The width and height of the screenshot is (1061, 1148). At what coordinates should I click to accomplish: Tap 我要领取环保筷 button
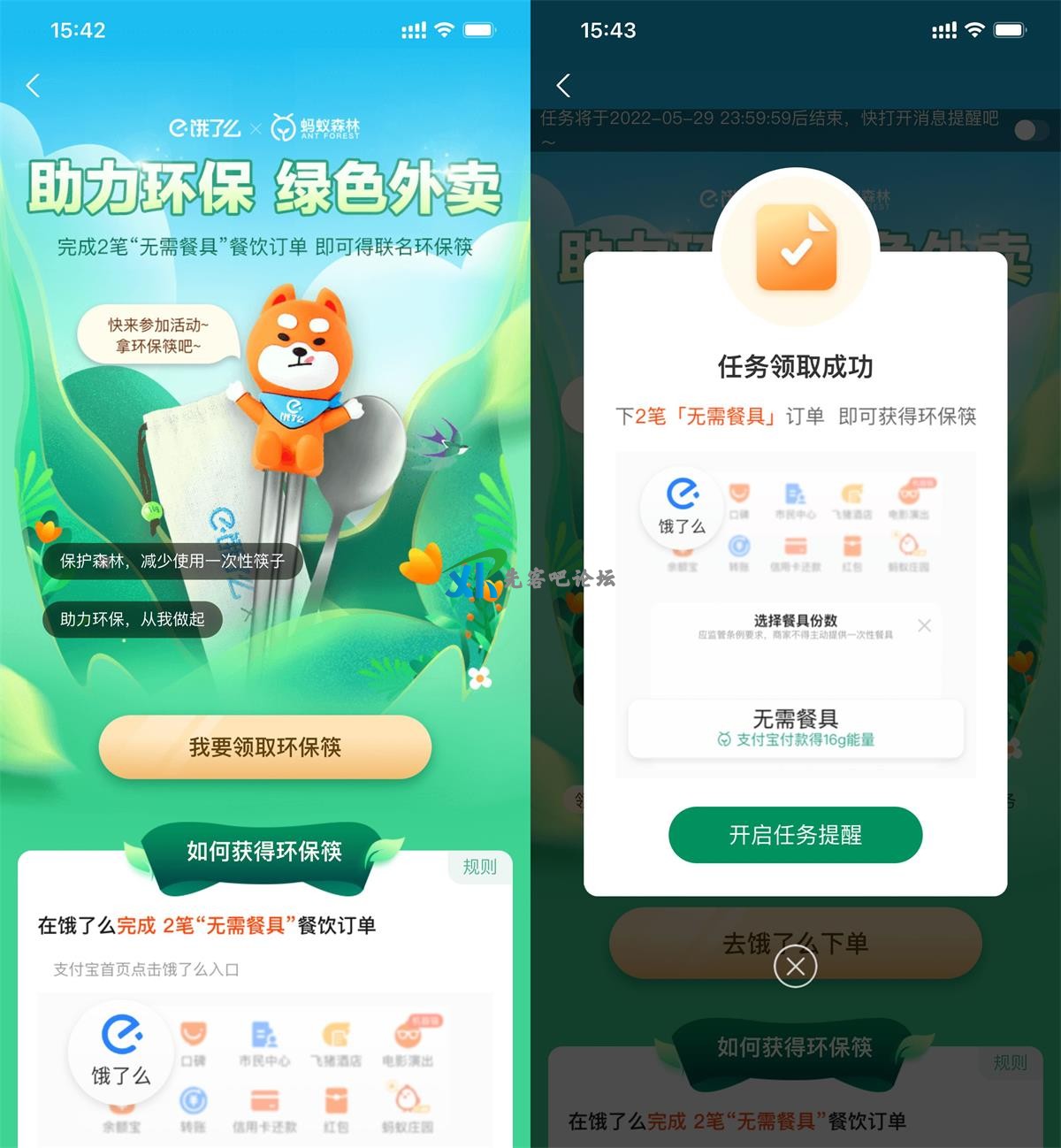click(x=264, y=747)
